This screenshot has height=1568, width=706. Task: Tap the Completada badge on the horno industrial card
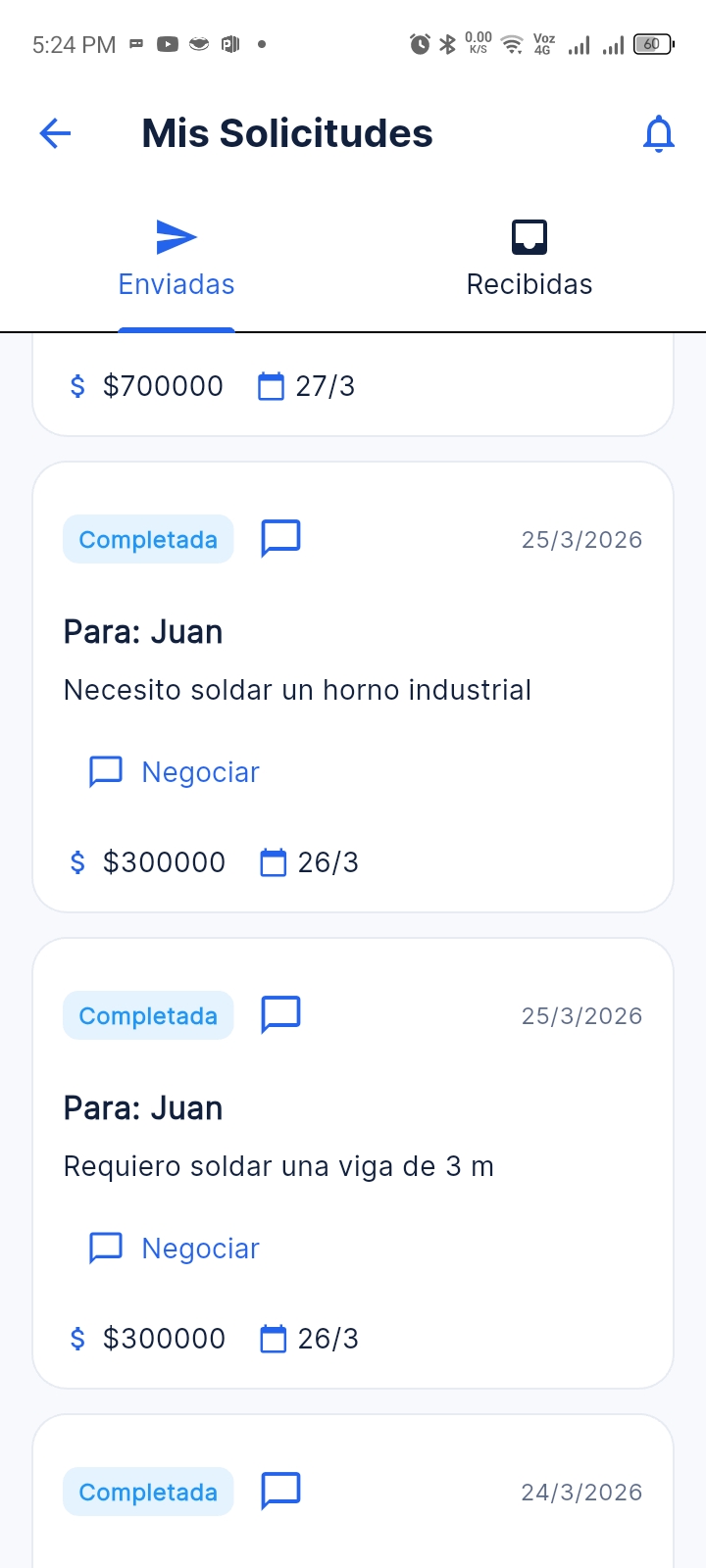pyautogui.click(x=148, y=538)
